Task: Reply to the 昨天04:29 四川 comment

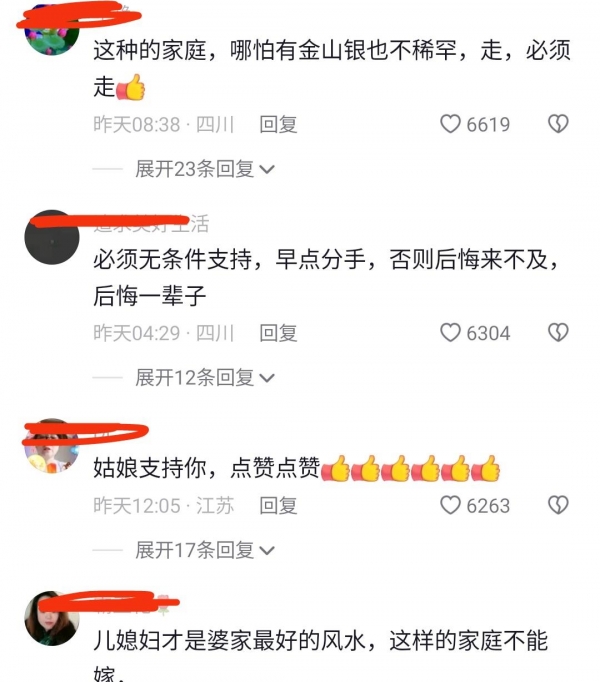Action: (x=278, y=333)
